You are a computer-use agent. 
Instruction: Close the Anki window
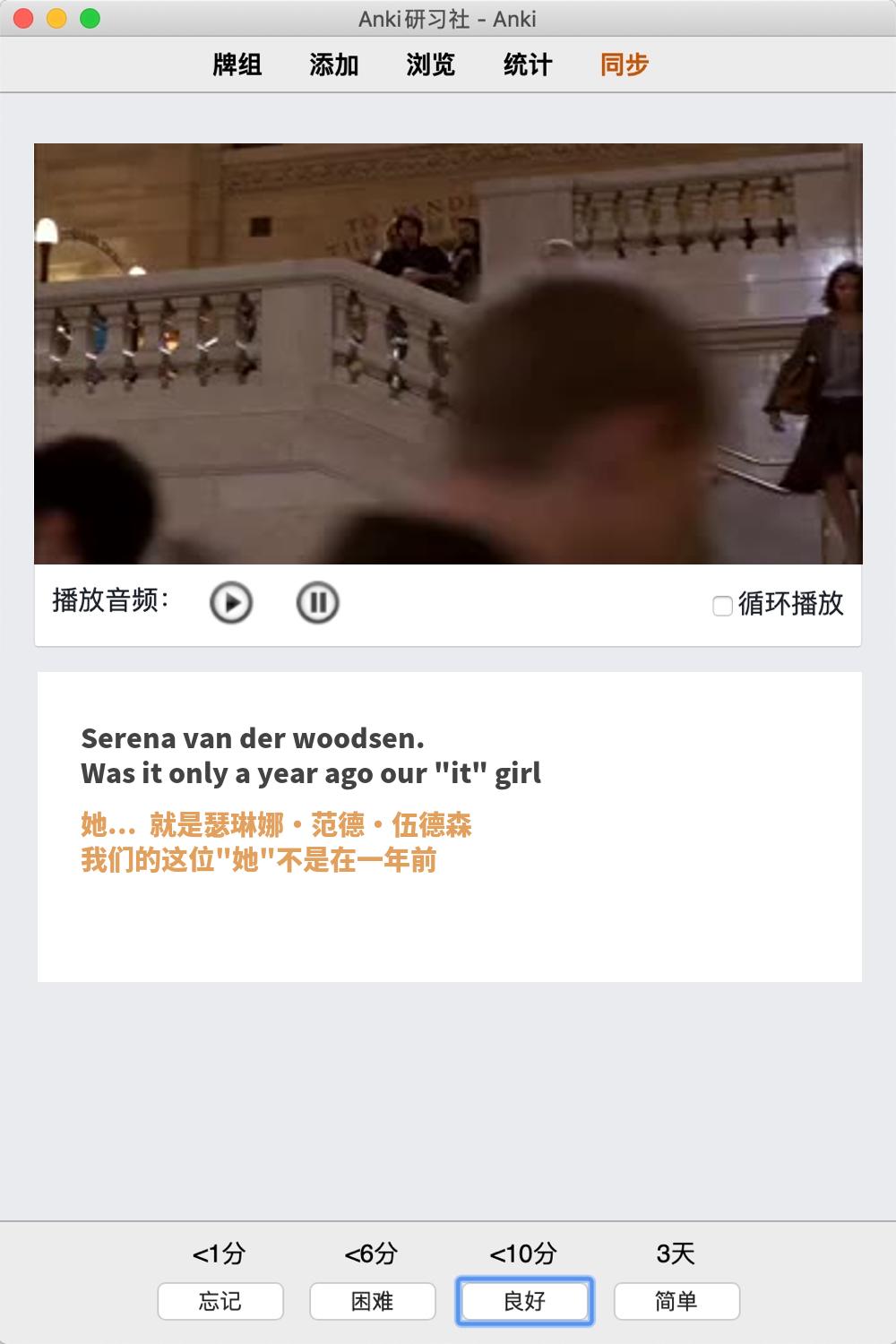click(24, 19)
